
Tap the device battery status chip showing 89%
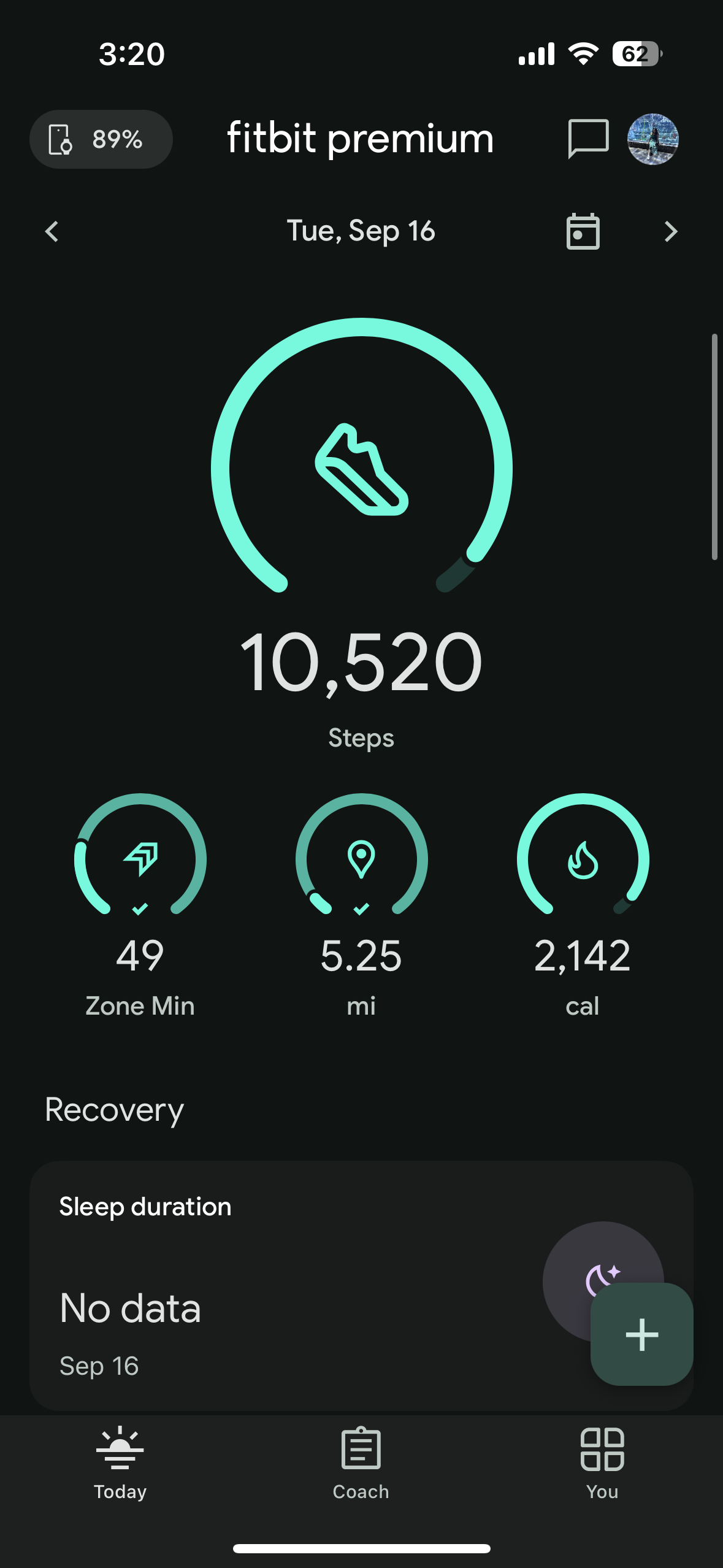(x=101, y=139)
